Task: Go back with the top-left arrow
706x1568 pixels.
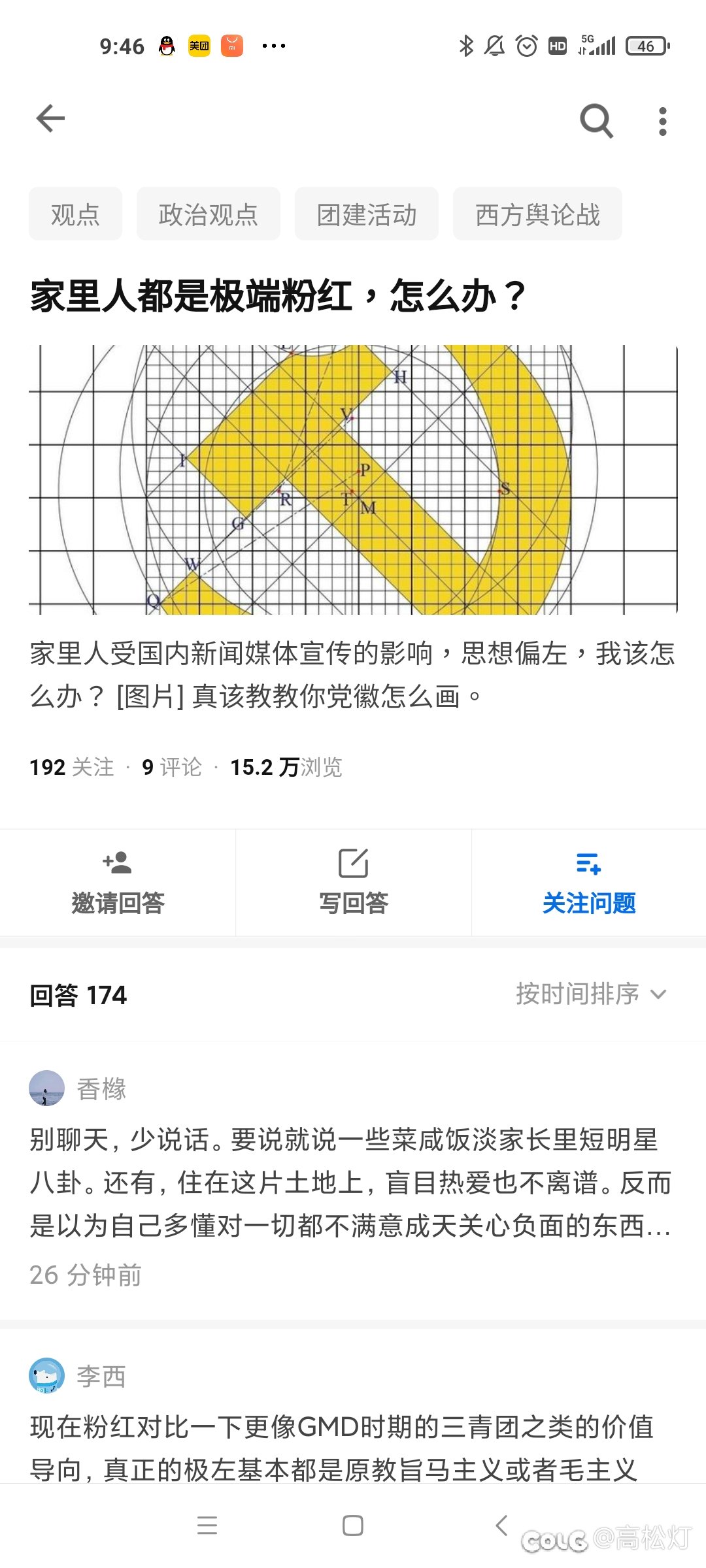Action: (50, 119)
